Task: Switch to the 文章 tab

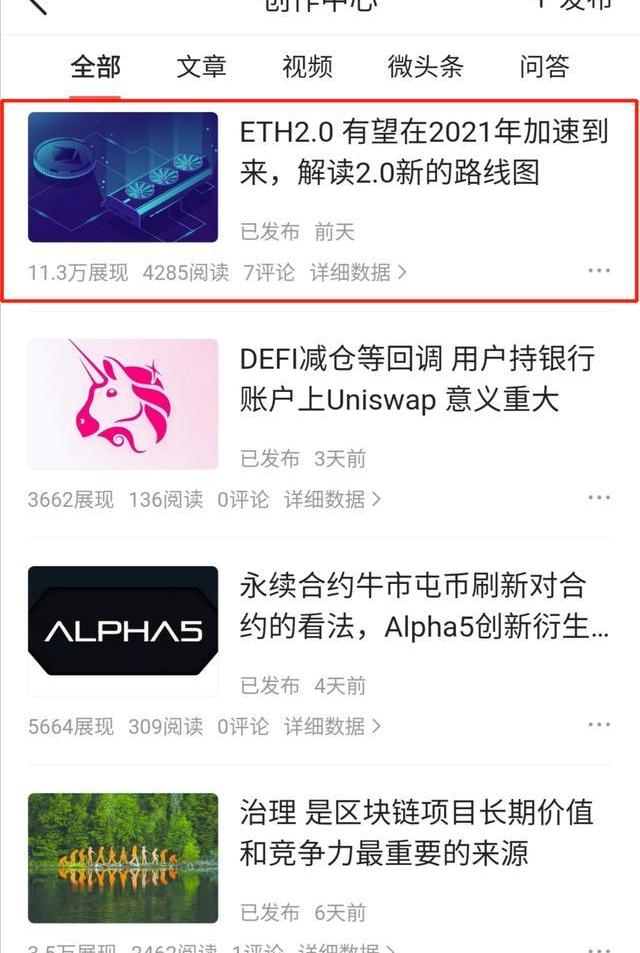Action: [x=201, y=67]
